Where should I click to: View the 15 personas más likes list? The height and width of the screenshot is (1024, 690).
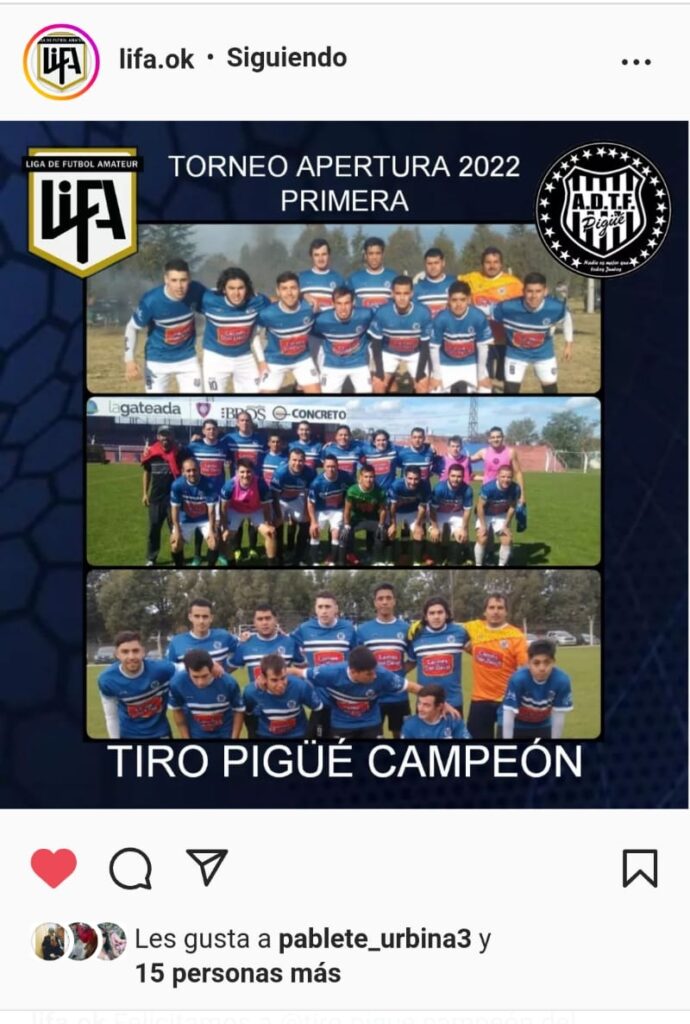238,973
